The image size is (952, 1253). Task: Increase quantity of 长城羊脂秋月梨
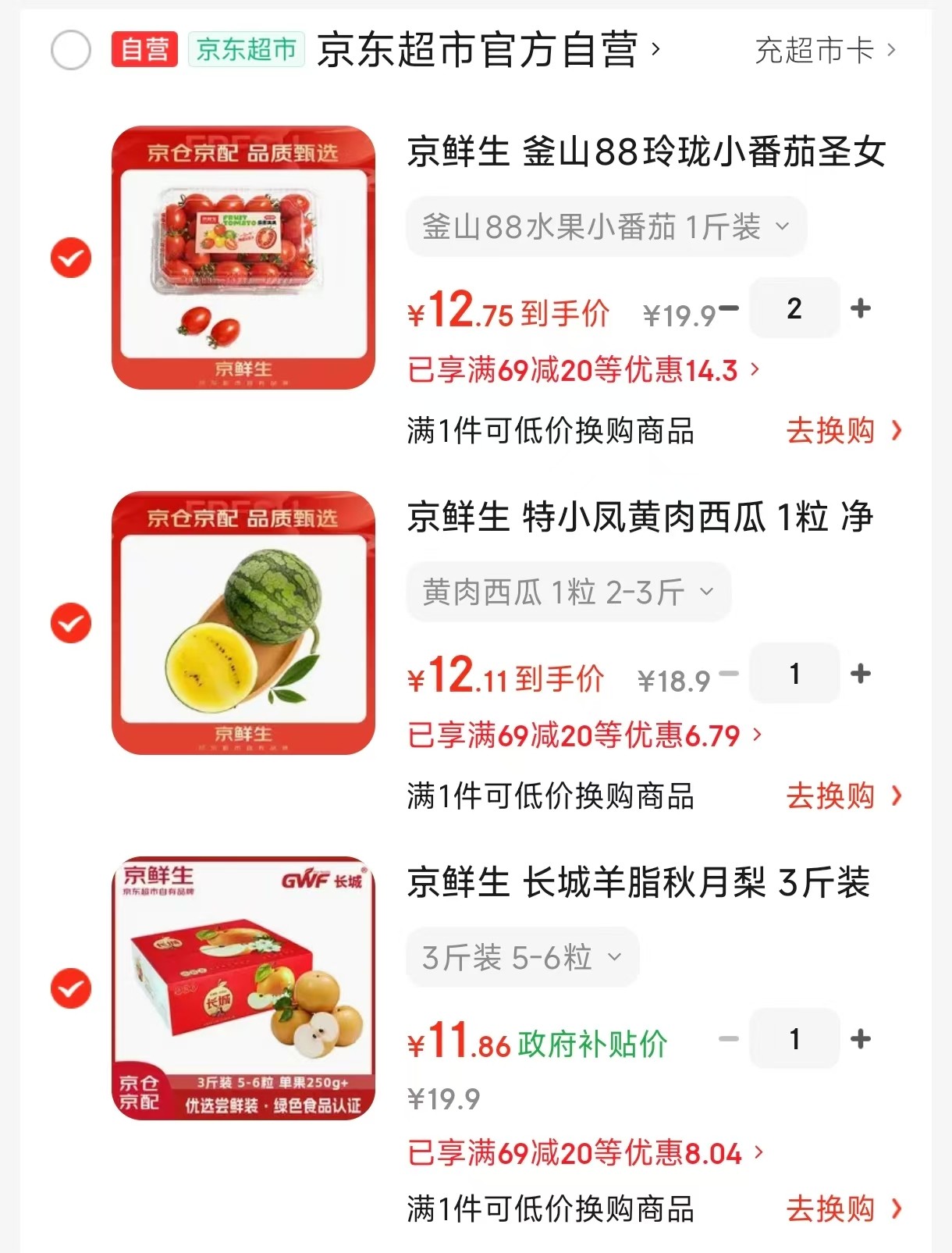point(860,1039)
